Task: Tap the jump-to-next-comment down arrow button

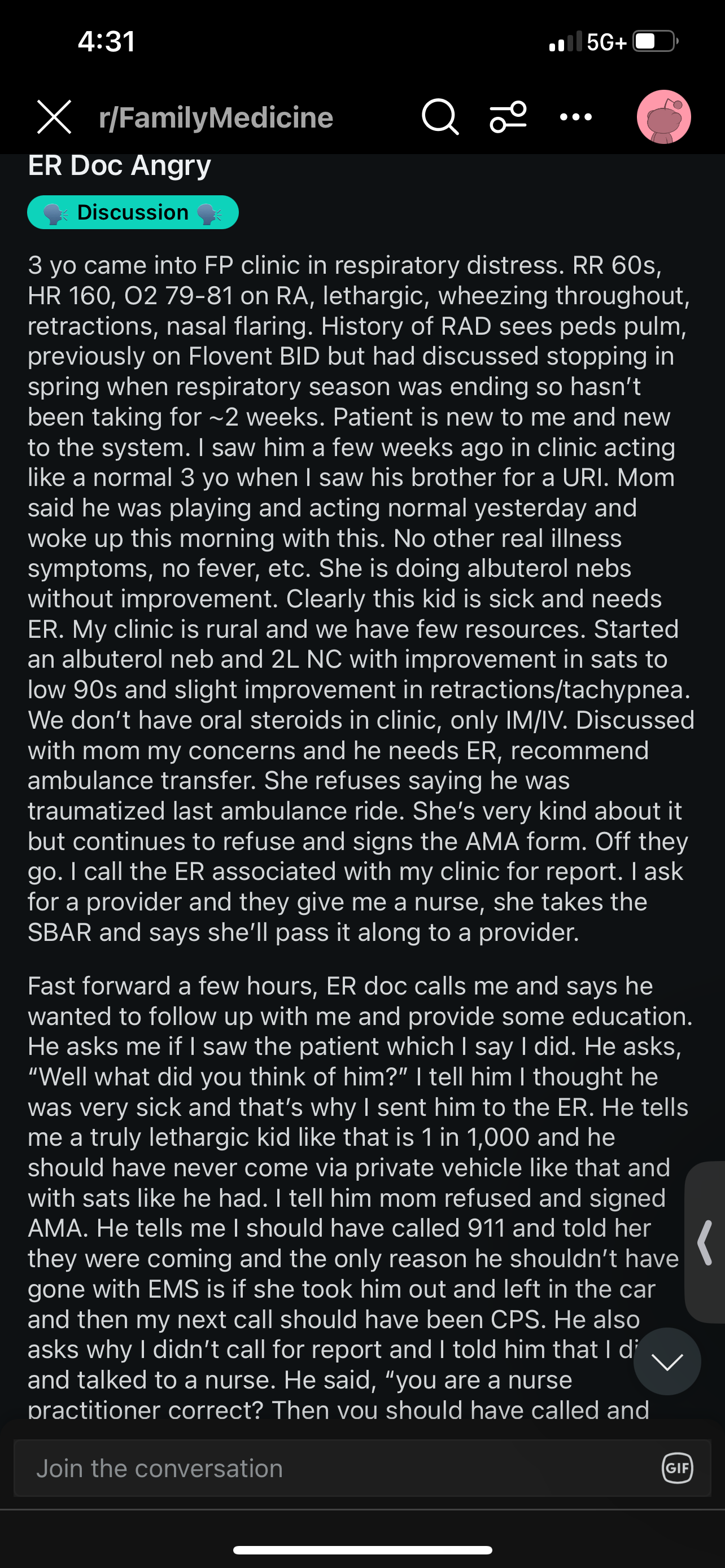Action: pos(667,1361)
